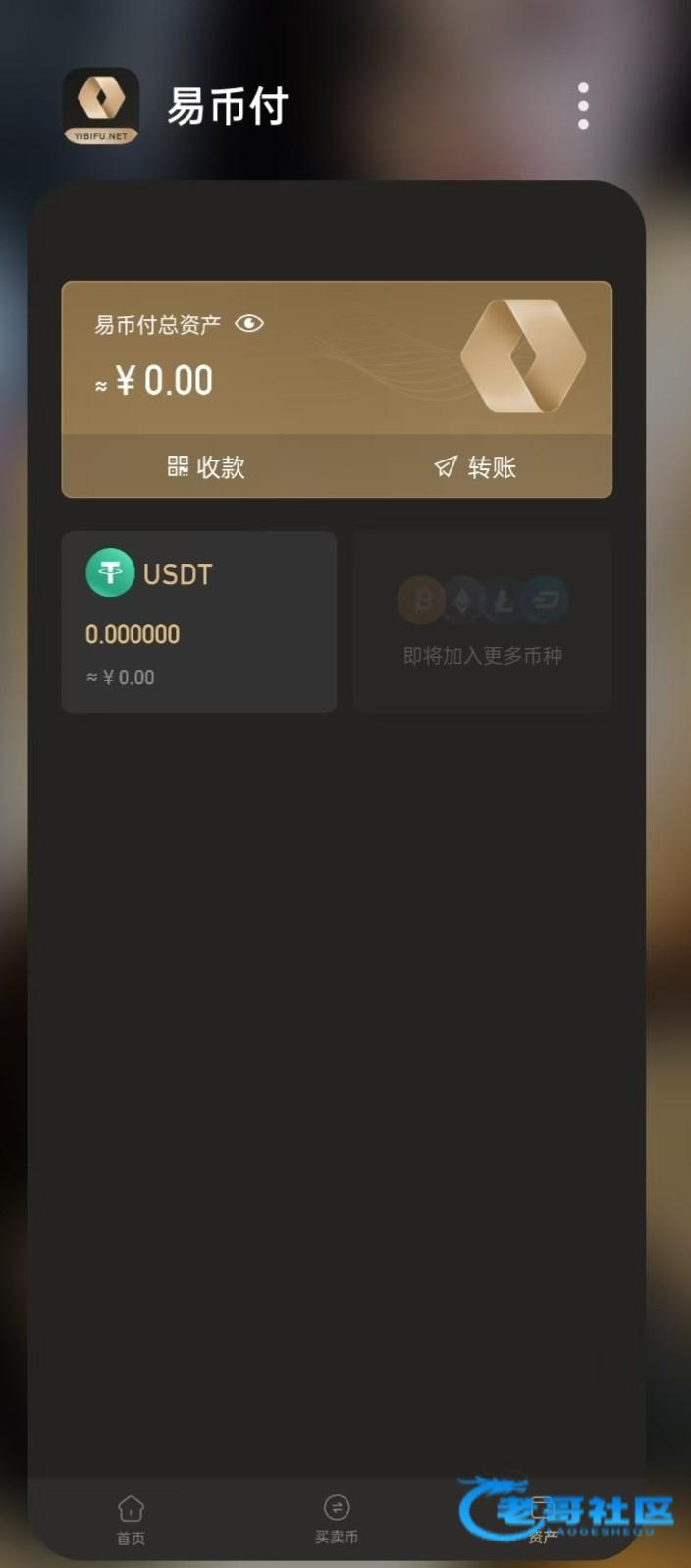Tap 转账 to transfer funds
691x1568 pixels.
click(x=475, y=466)
